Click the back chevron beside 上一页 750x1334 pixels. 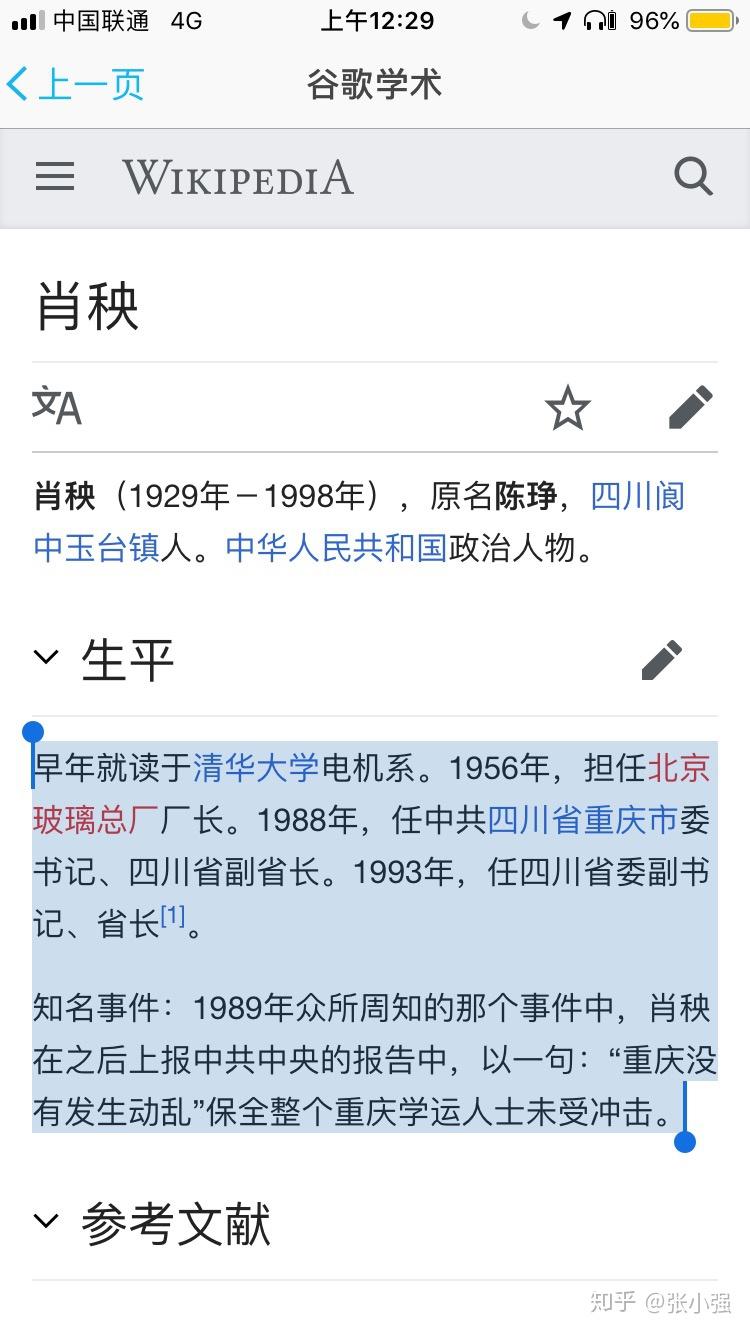[16, 85]
